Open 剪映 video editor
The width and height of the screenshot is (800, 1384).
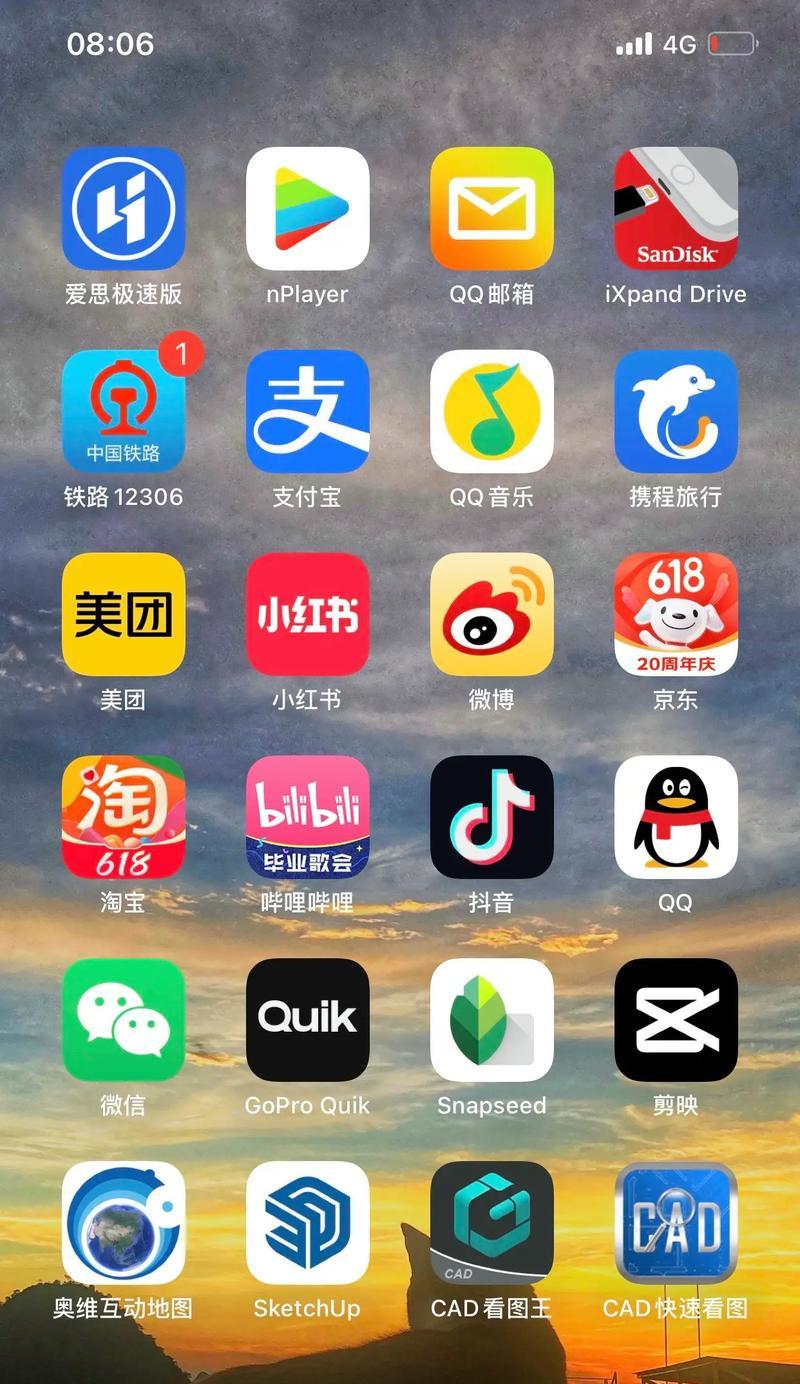point(675,1020)
